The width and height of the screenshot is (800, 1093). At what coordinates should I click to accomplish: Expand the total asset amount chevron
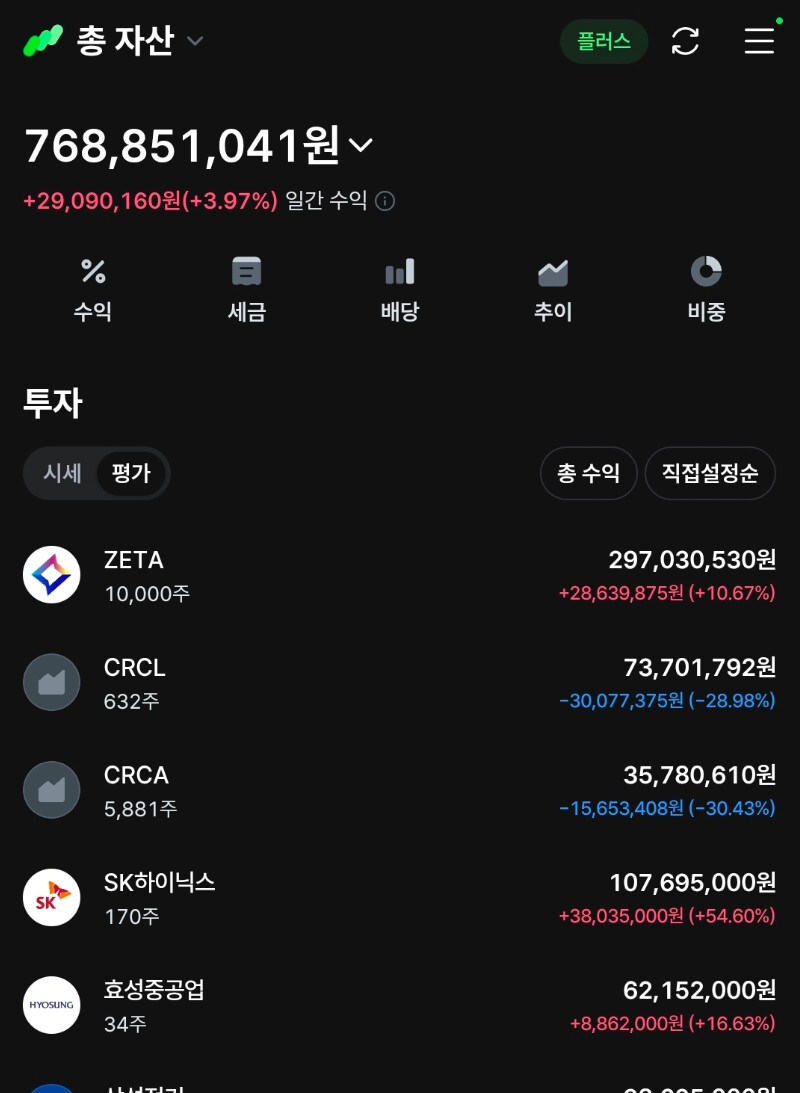[360, 145]
